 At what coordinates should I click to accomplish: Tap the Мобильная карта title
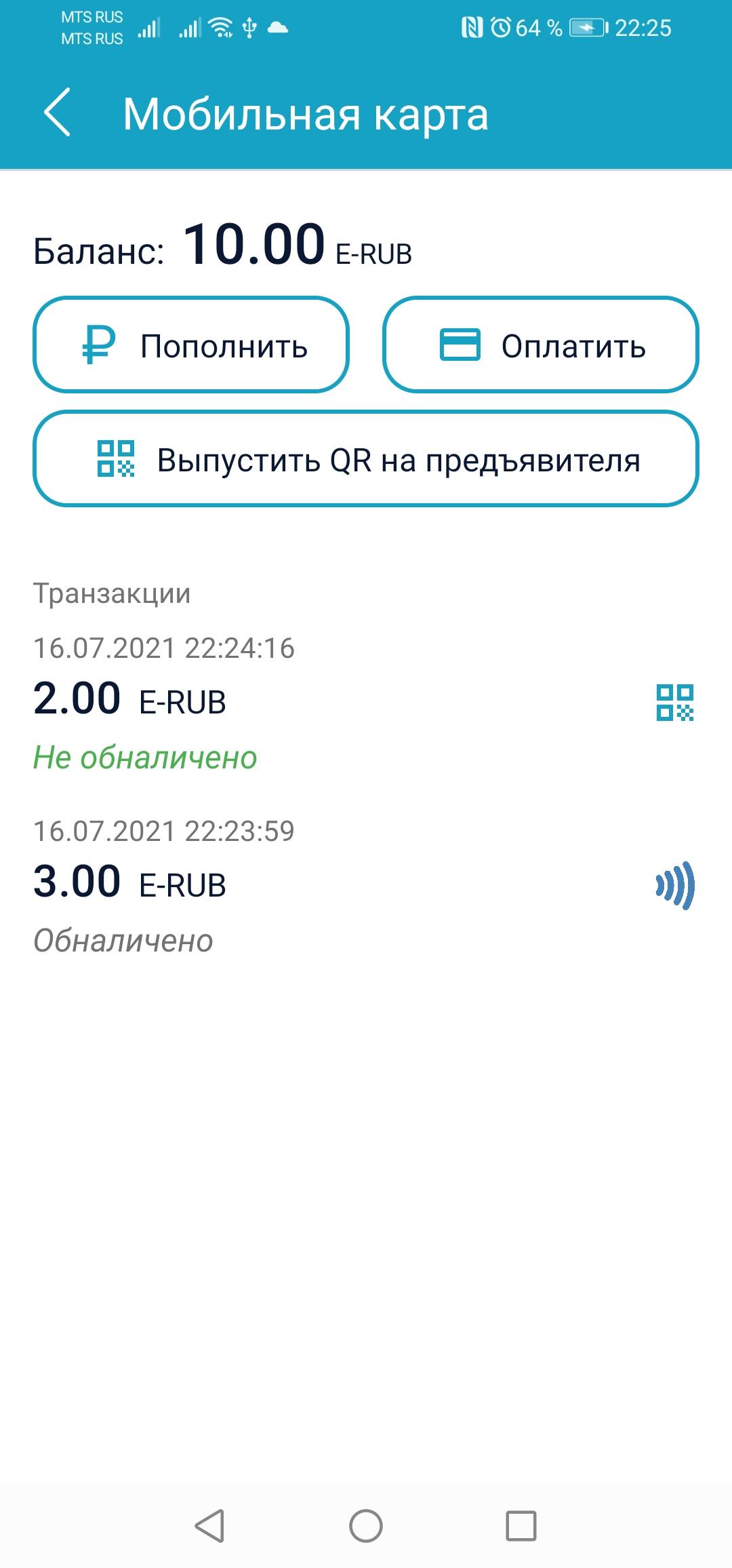(306, 115)
